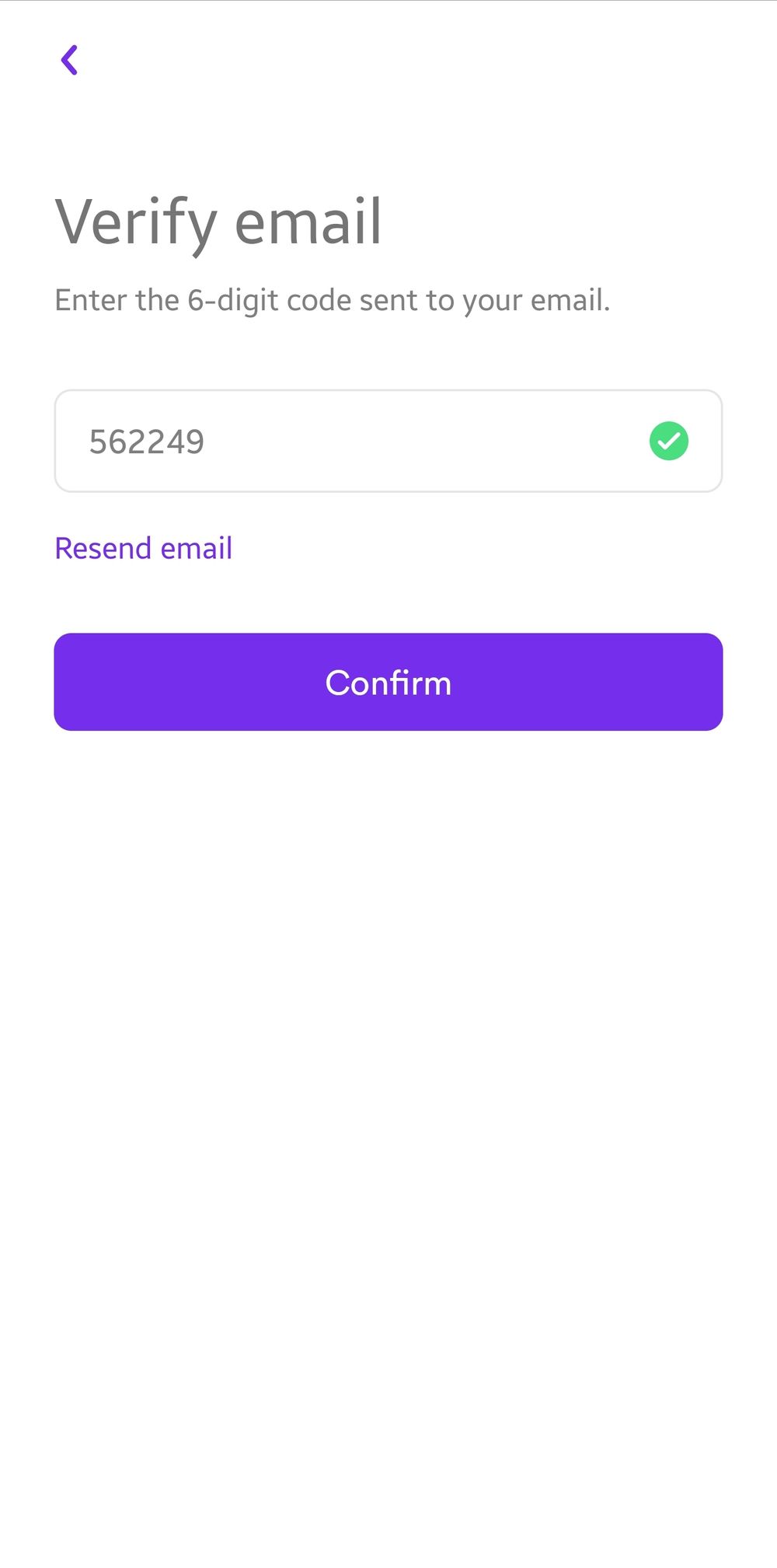Click the verification success check icon
The width and height of the screenshot is (777, 1568).
pyautogui.click(x=669, y=441)
